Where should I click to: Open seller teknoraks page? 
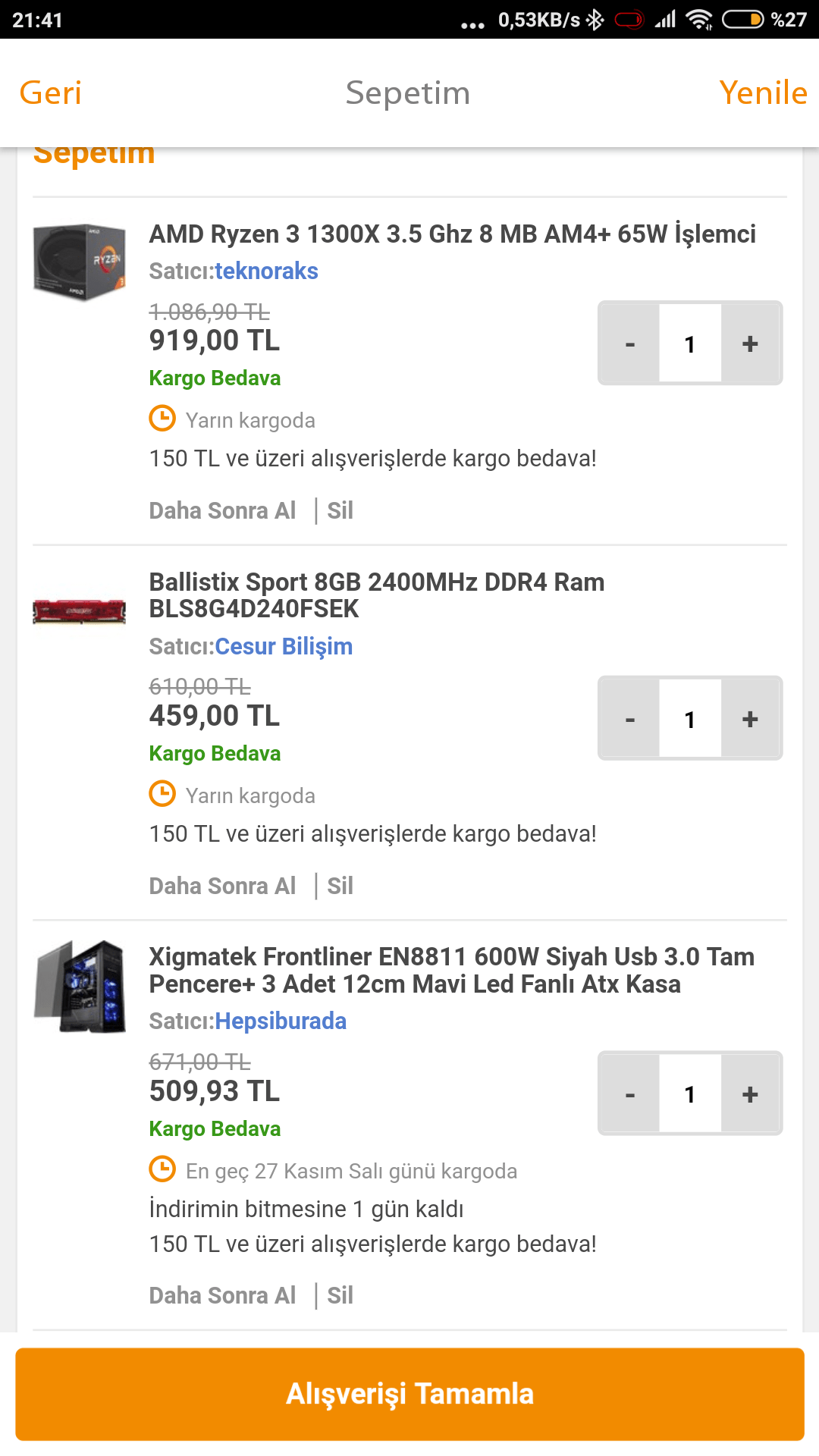(x=266, y=271)
